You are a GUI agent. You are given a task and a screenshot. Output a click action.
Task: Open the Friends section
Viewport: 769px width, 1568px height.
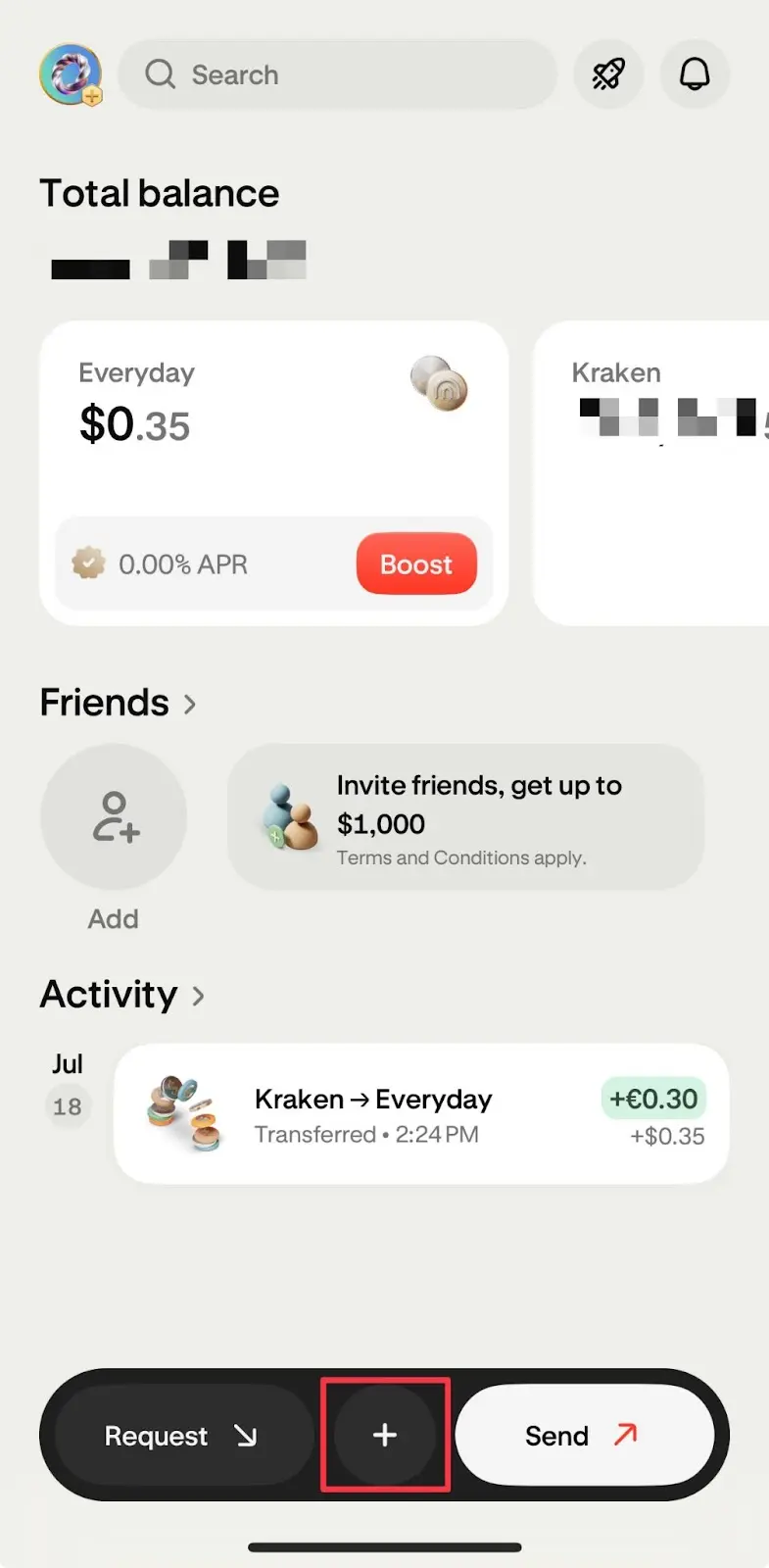[118, 703]
